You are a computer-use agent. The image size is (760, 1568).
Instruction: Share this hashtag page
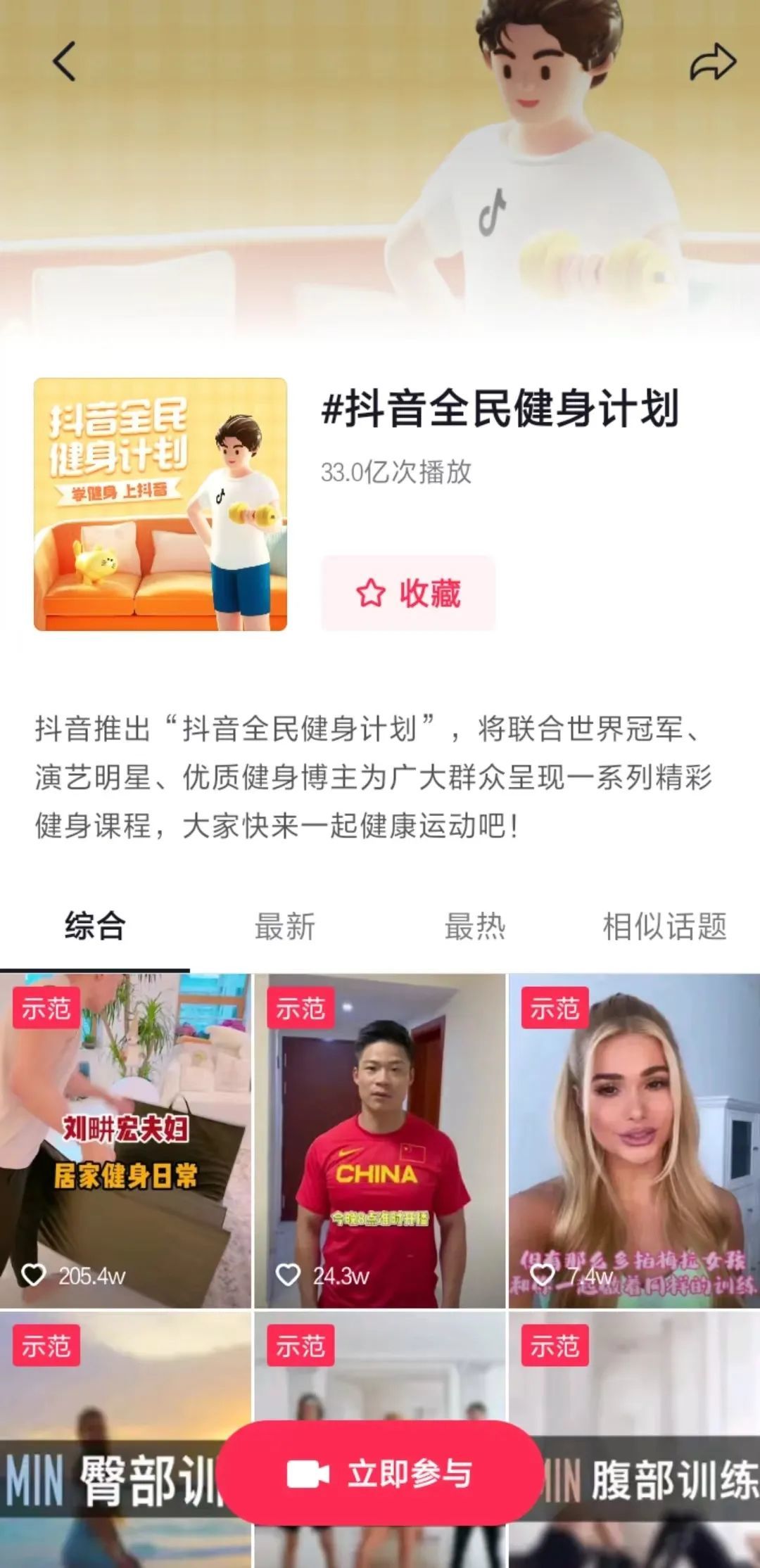click(711, 63)
